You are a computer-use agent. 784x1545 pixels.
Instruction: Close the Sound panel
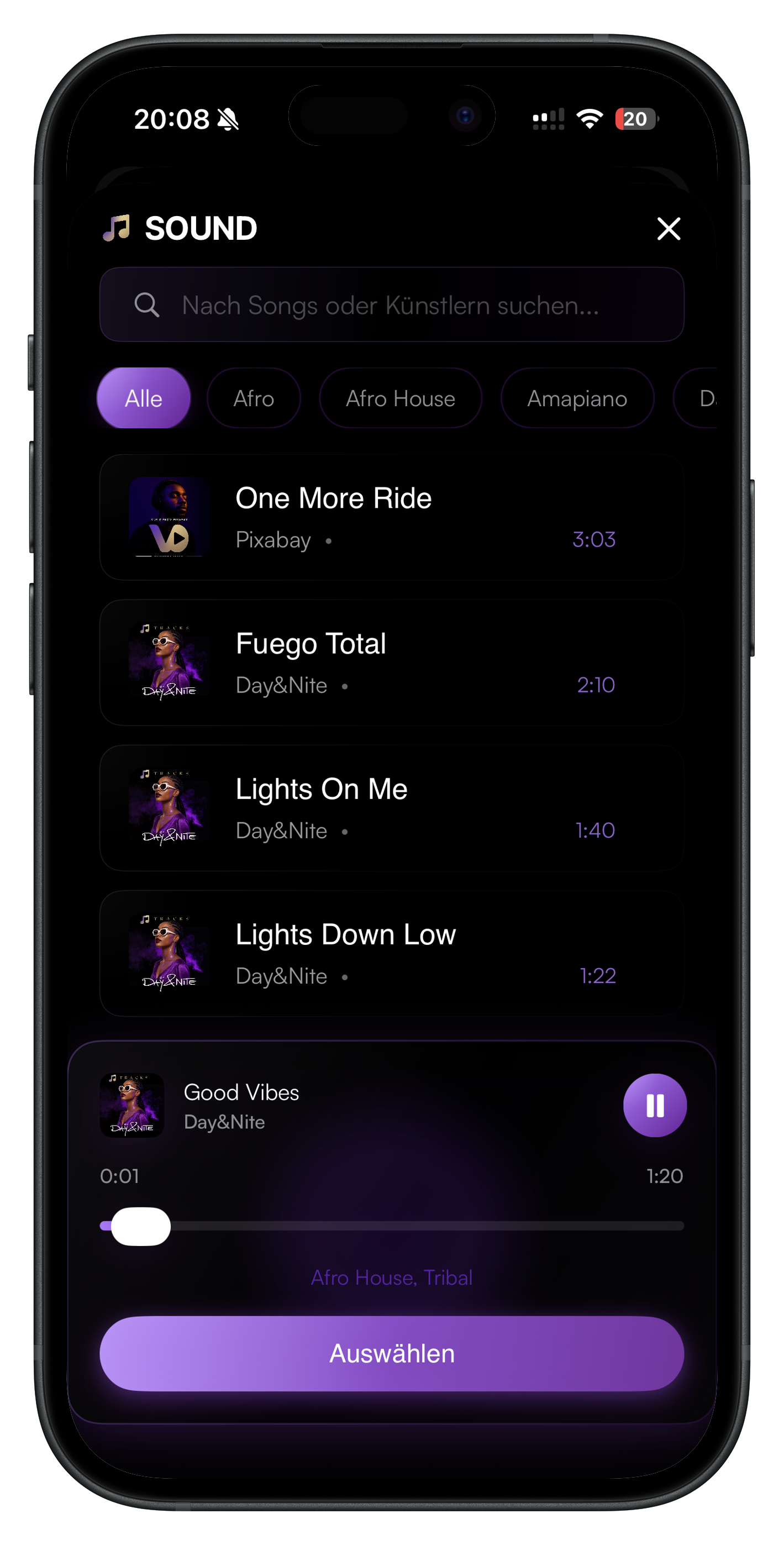(x=668, y=229)
